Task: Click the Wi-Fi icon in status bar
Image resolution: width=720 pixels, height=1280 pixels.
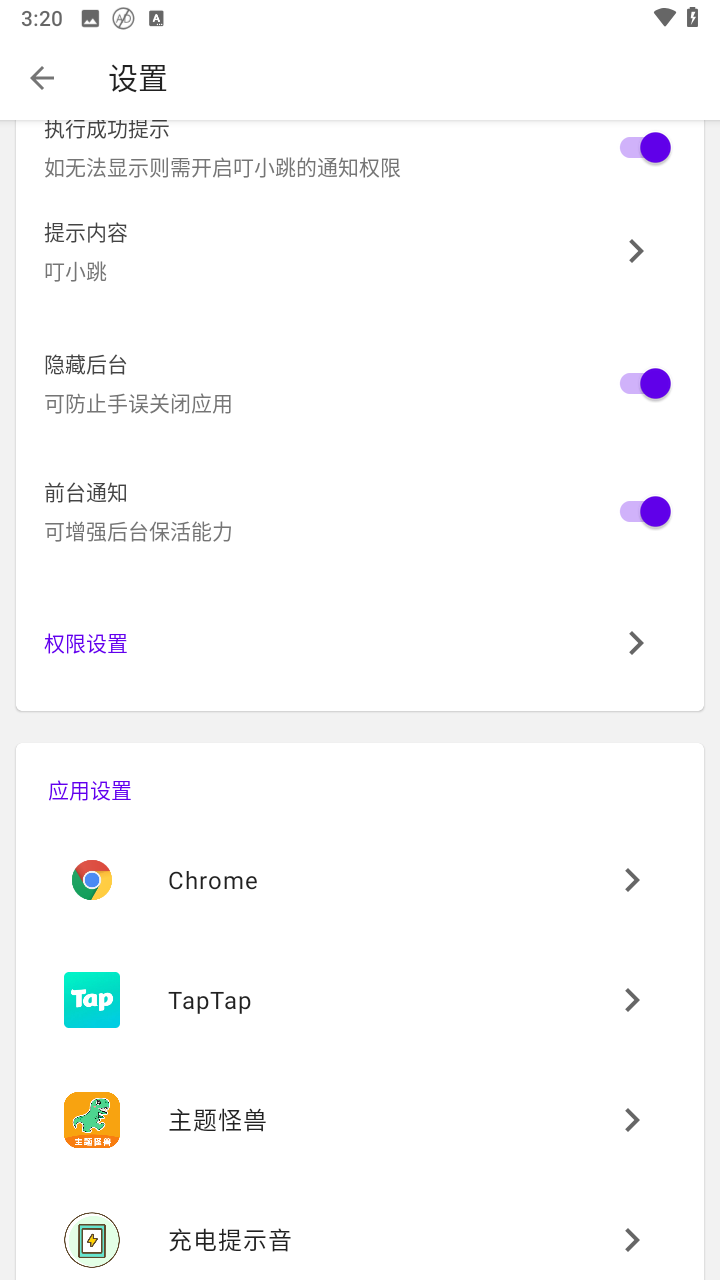Action: tap(662, 17)
